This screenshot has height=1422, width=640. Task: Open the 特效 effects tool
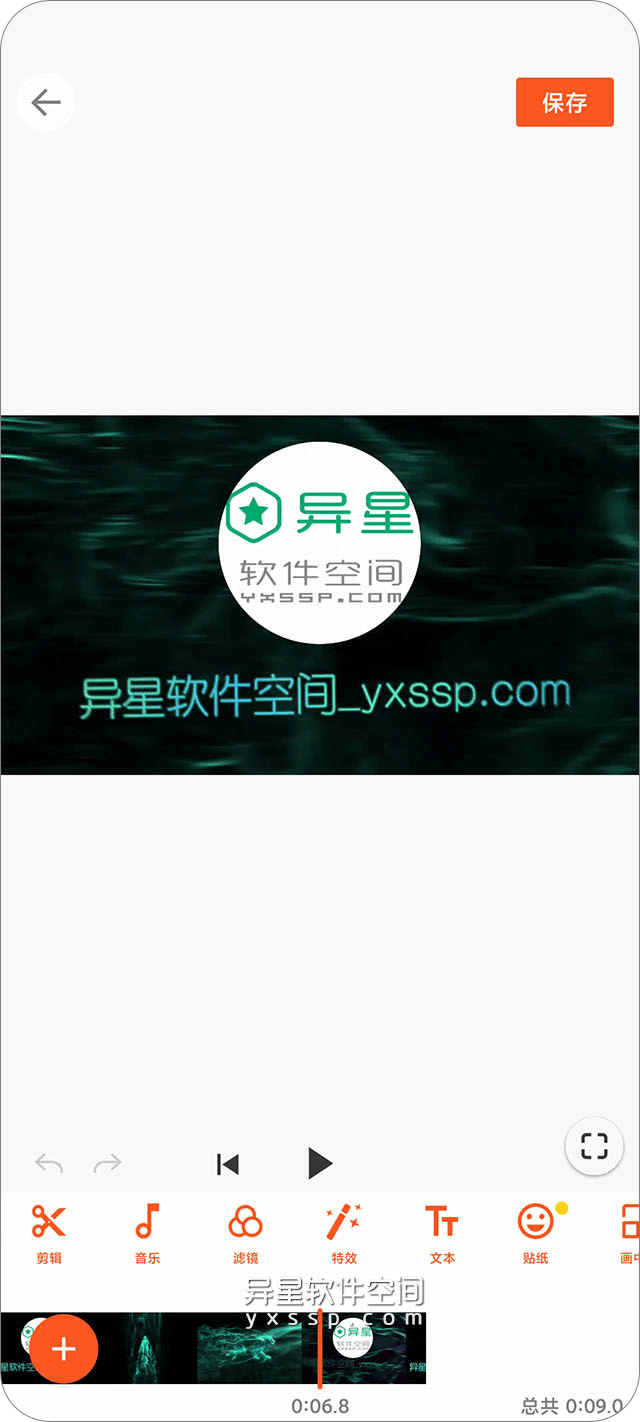(344, 1233)
